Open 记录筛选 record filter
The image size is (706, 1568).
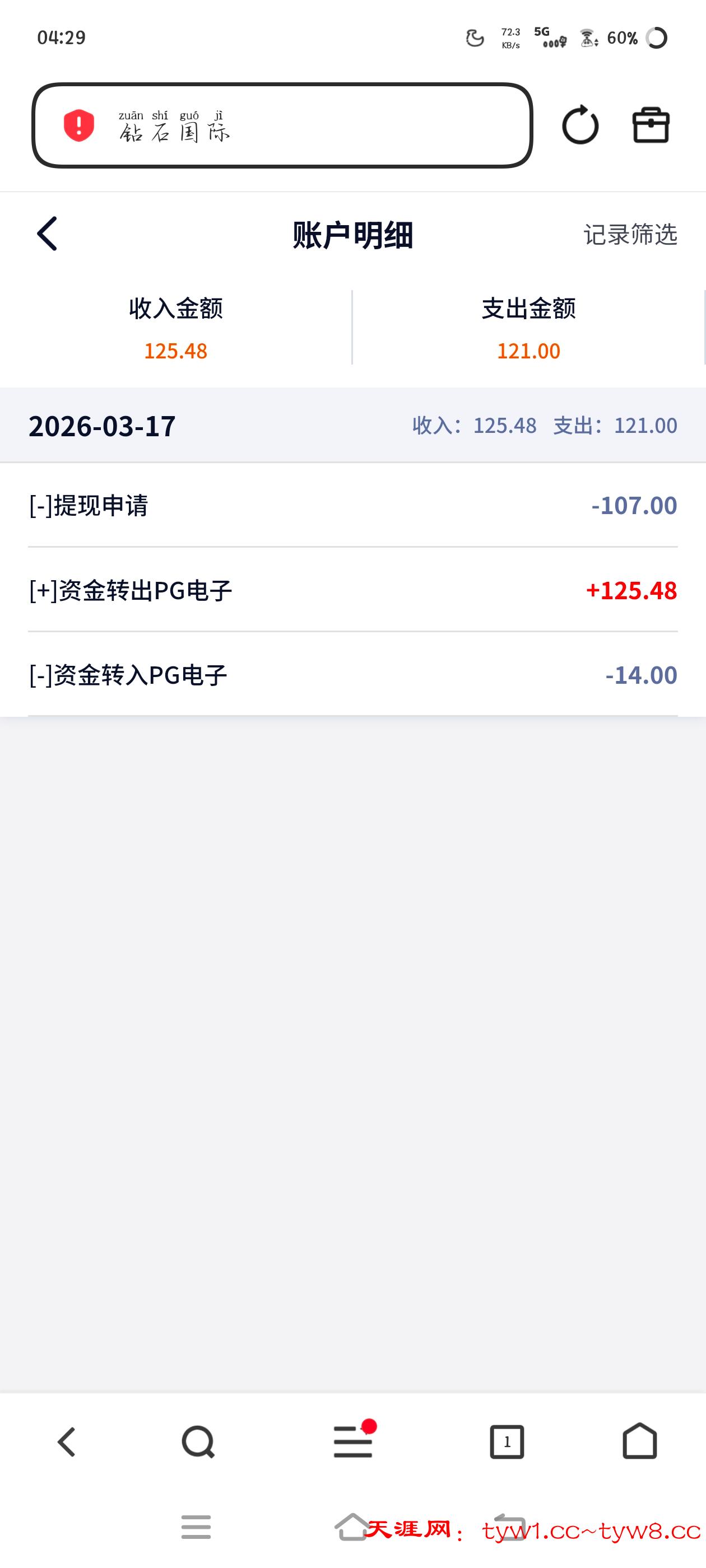pyautogui.click(x=630, y=234)
